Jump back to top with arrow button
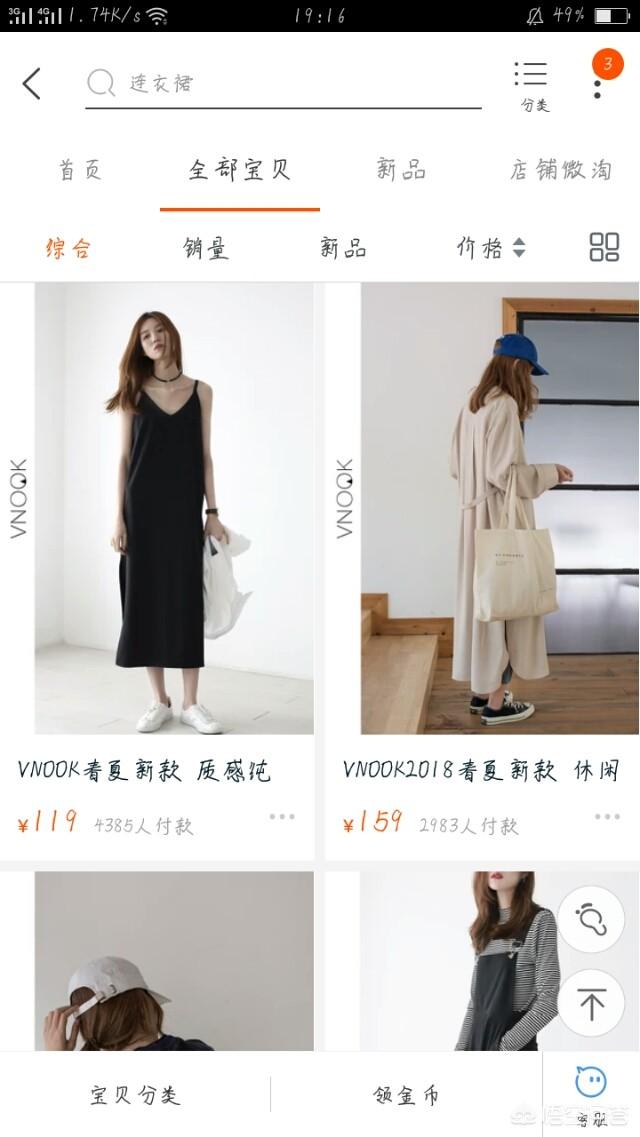The height and width of the screenshot is (1137, 640). pos(591,1003)
